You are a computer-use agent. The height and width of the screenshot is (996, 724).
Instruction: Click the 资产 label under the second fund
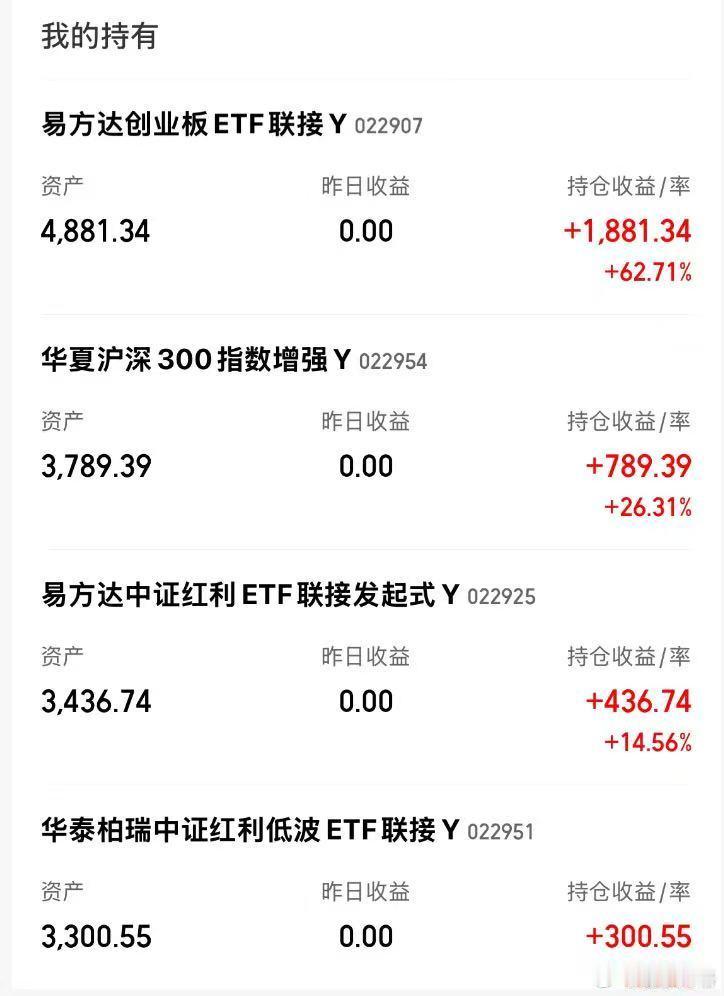pyautogui.click(x=62, y=421)
